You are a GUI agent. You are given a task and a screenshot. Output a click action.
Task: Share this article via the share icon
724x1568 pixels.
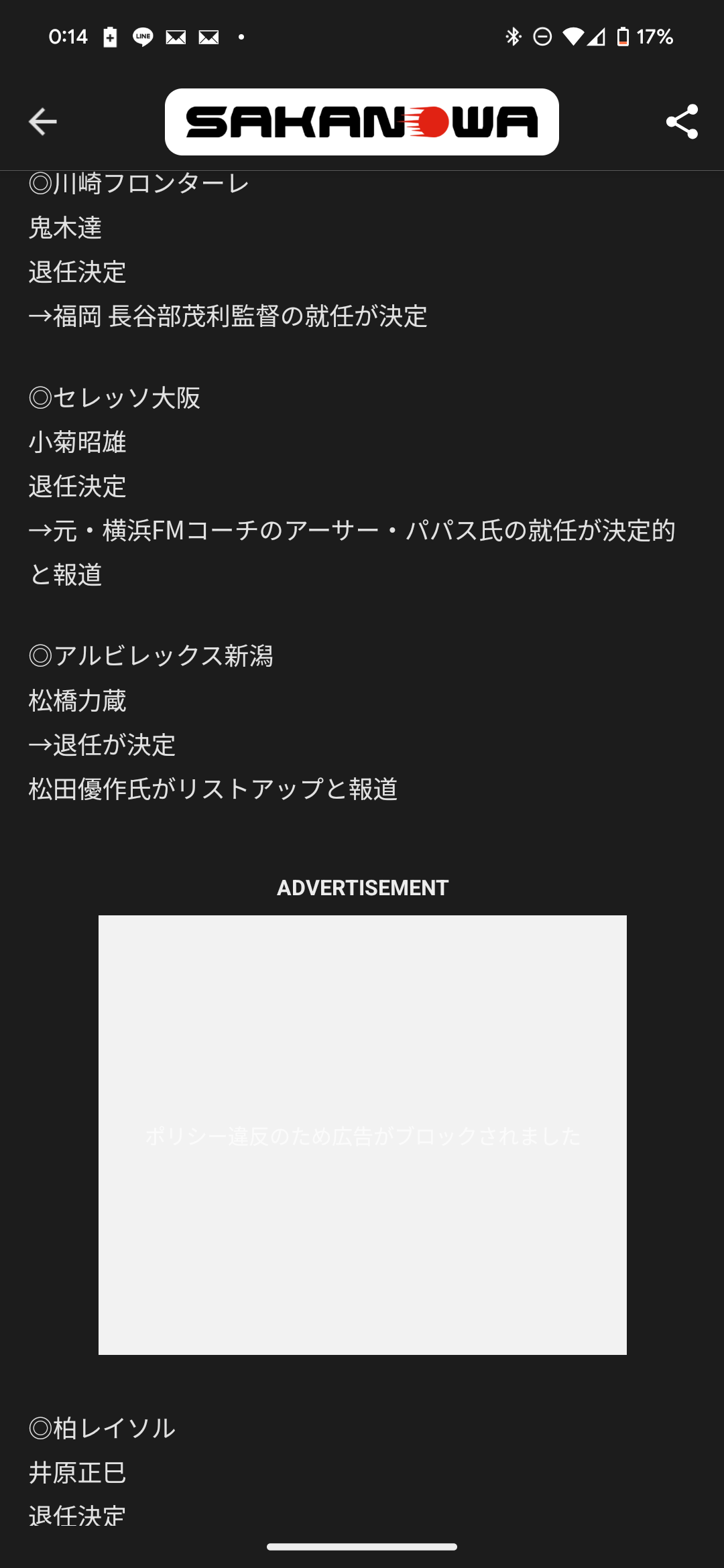click(682, 121)
